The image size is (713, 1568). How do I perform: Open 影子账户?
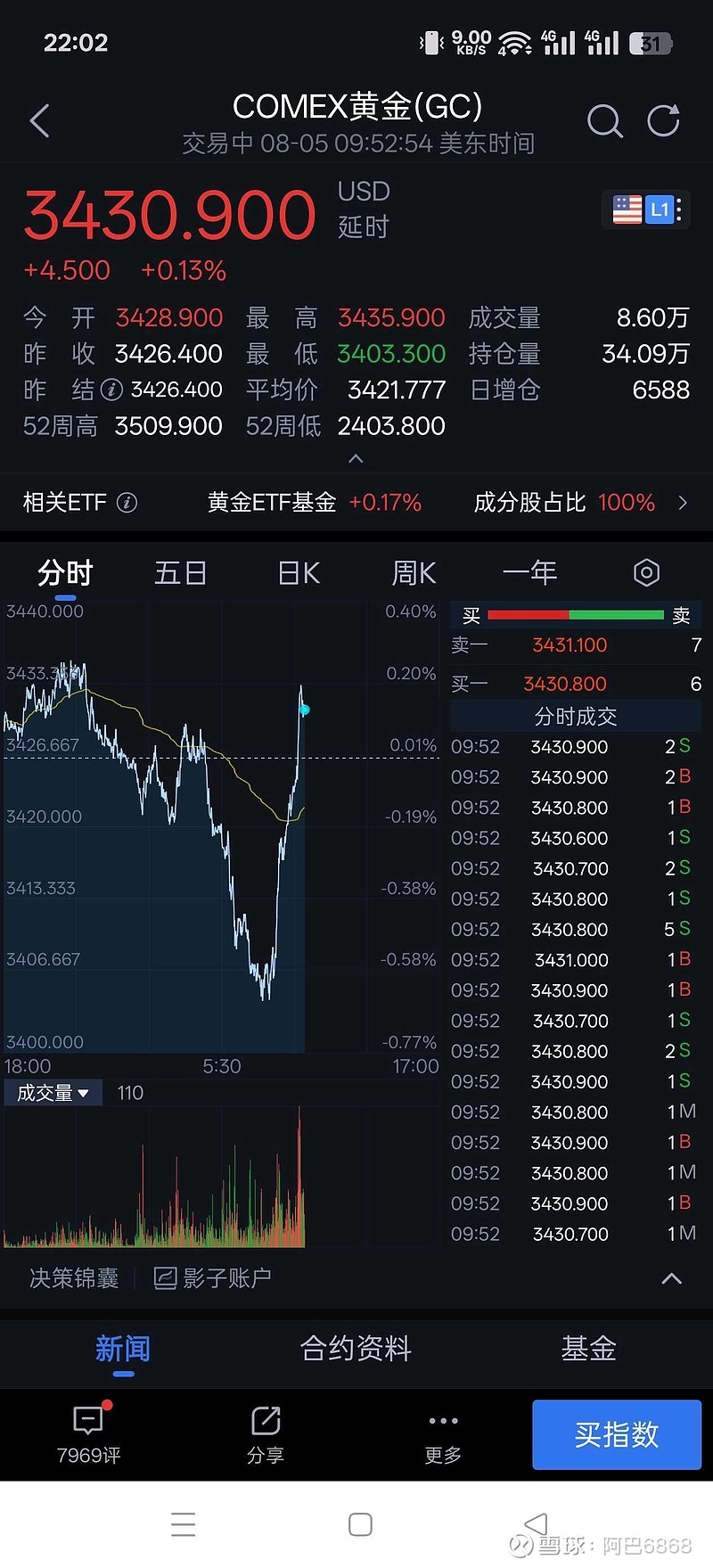(212, 1278)
